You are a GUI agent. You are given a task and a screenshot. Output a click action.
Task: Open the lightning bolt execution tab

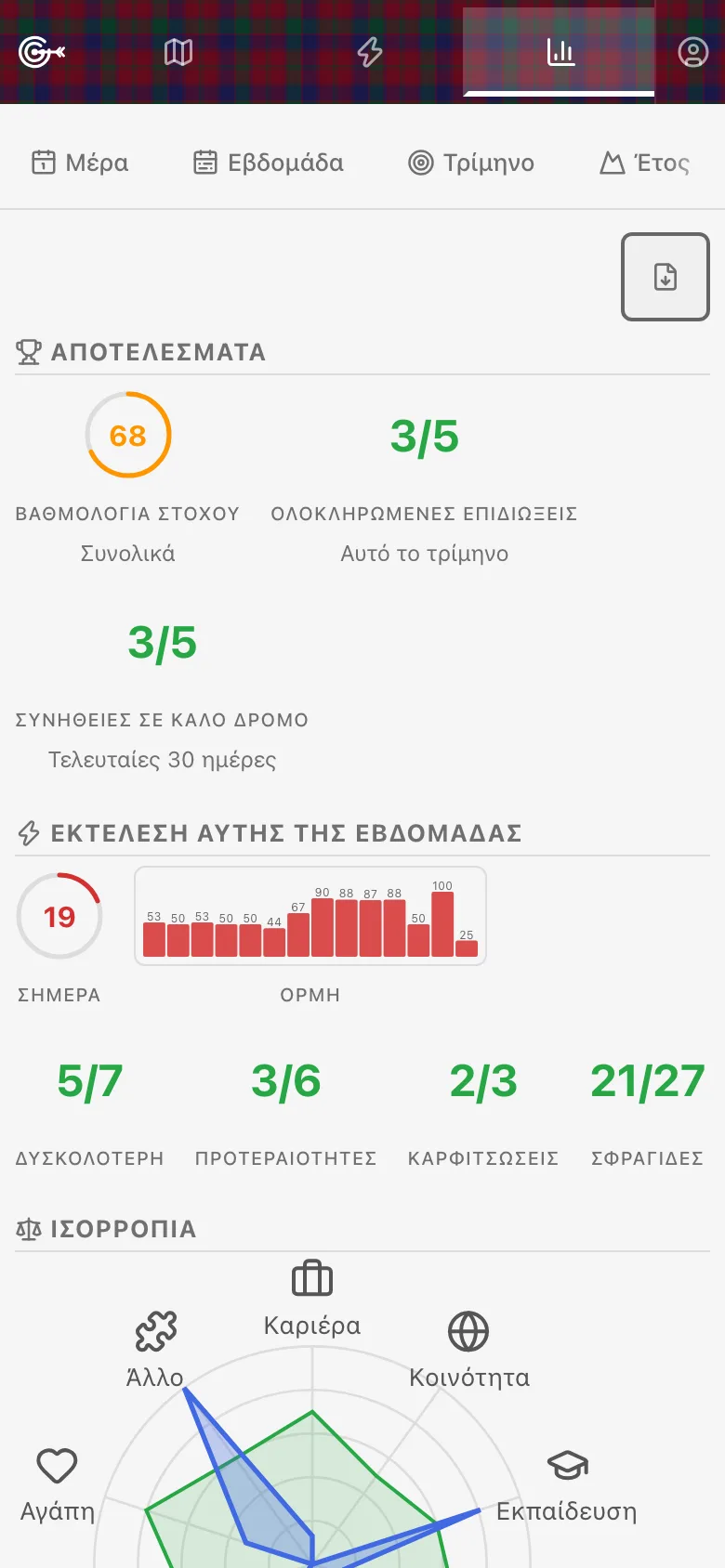pos(370,52)
